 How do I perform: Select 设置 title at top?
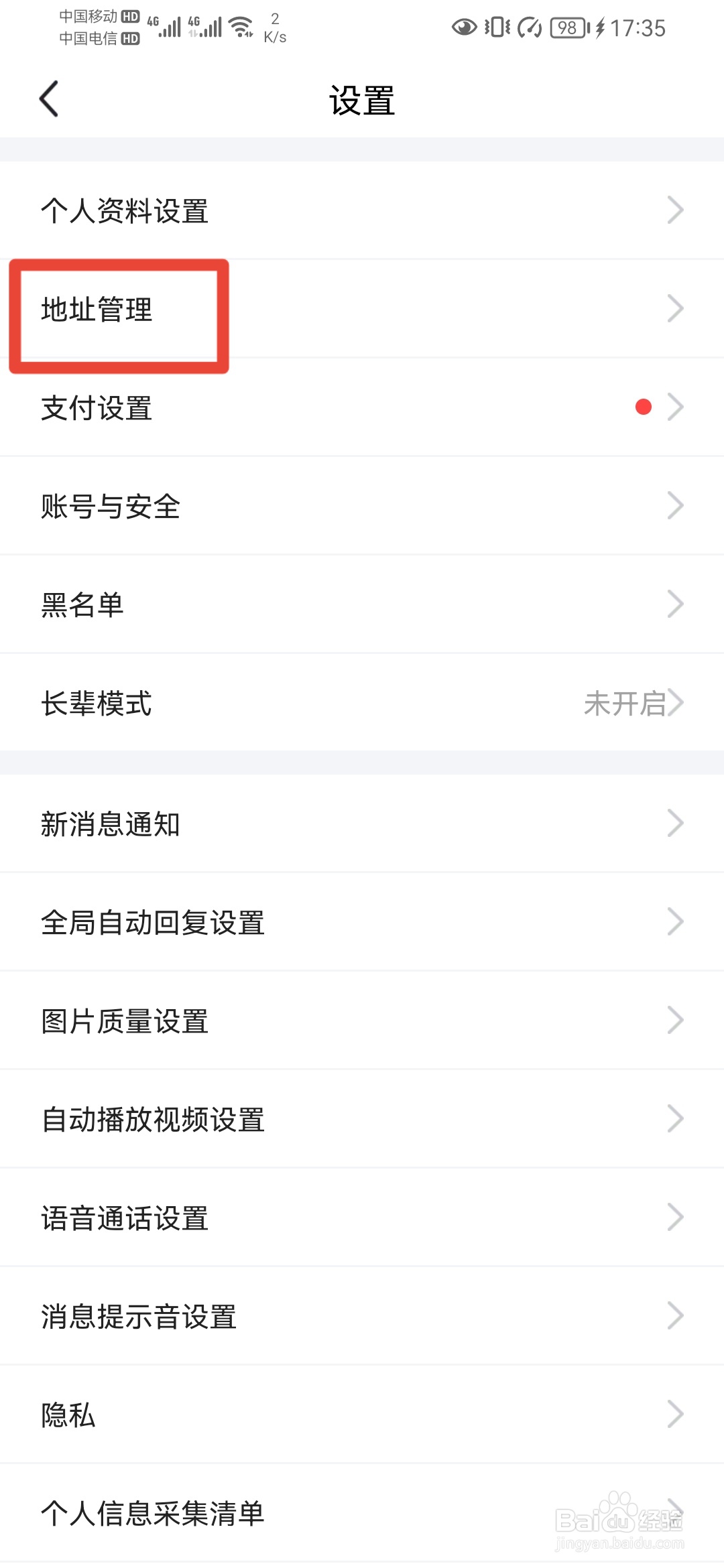(362, 99)
